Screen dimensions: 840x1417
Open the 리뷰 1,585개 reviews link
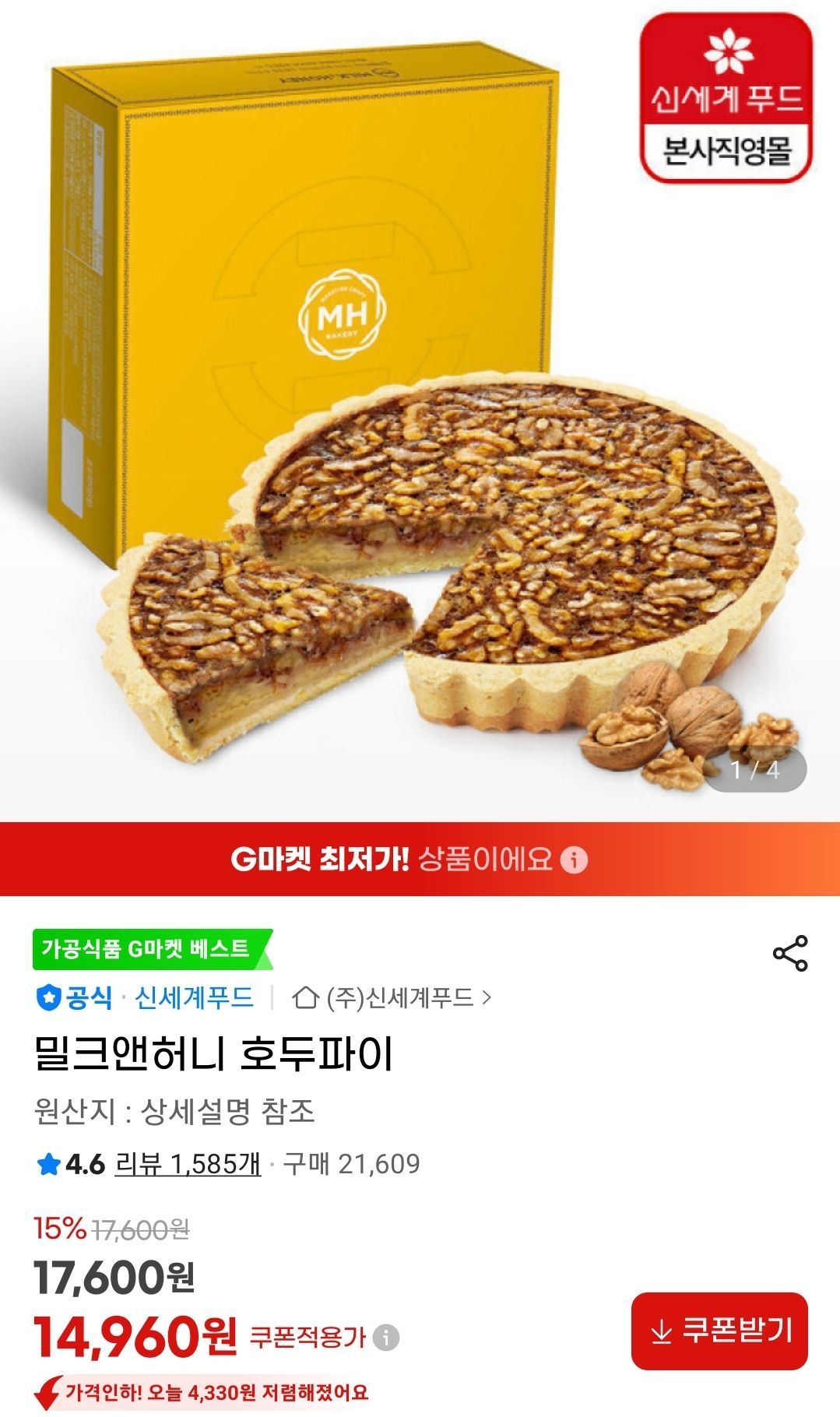click(x=188, y=1164)
